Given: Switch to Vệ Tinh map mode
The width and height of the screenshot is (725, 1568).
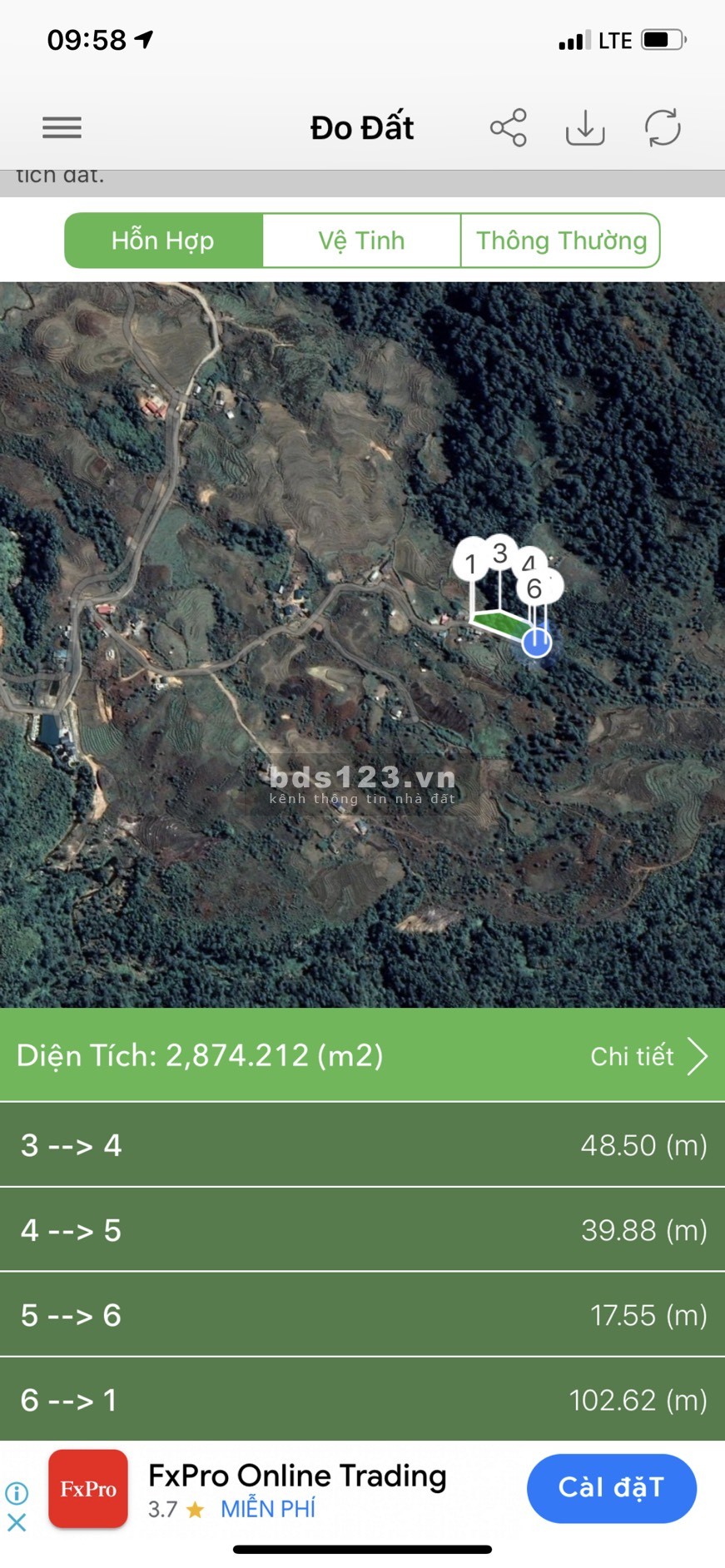Looking at the screenshot, I should pos(361,241).
